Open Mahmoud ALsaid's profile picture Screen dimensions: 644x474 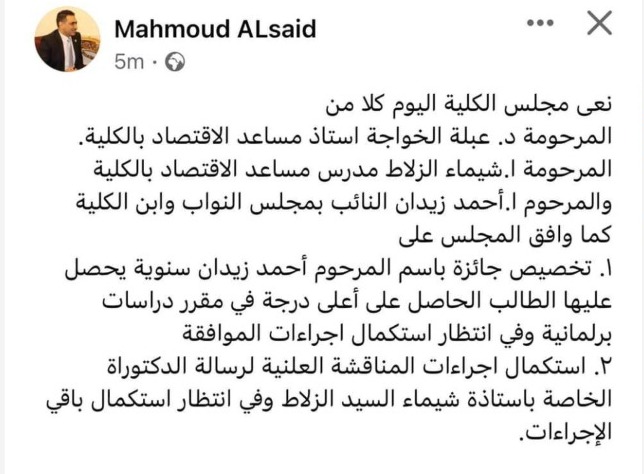pyautogui.click(x=67, y=40)
